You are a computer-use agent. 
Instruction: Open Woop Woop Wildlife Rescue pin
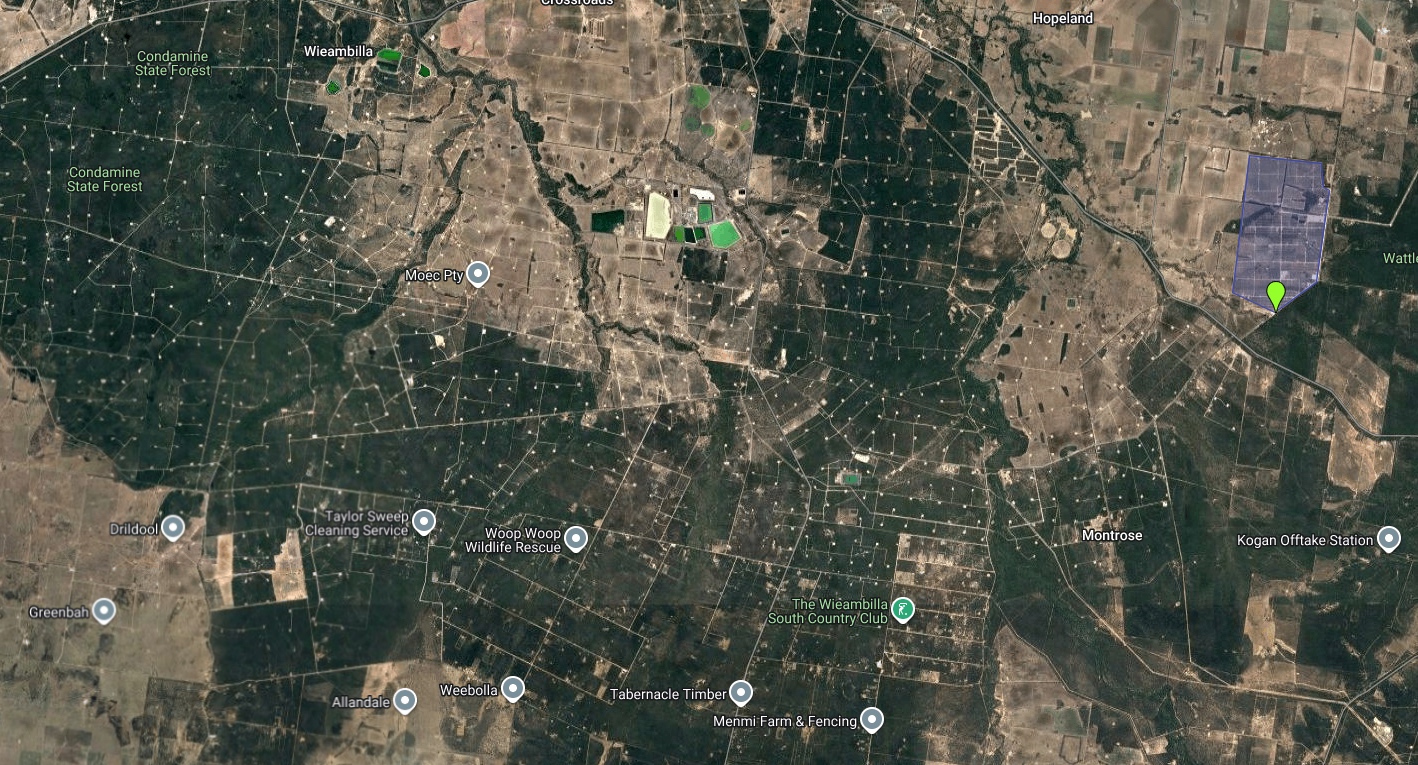point(576,539)
